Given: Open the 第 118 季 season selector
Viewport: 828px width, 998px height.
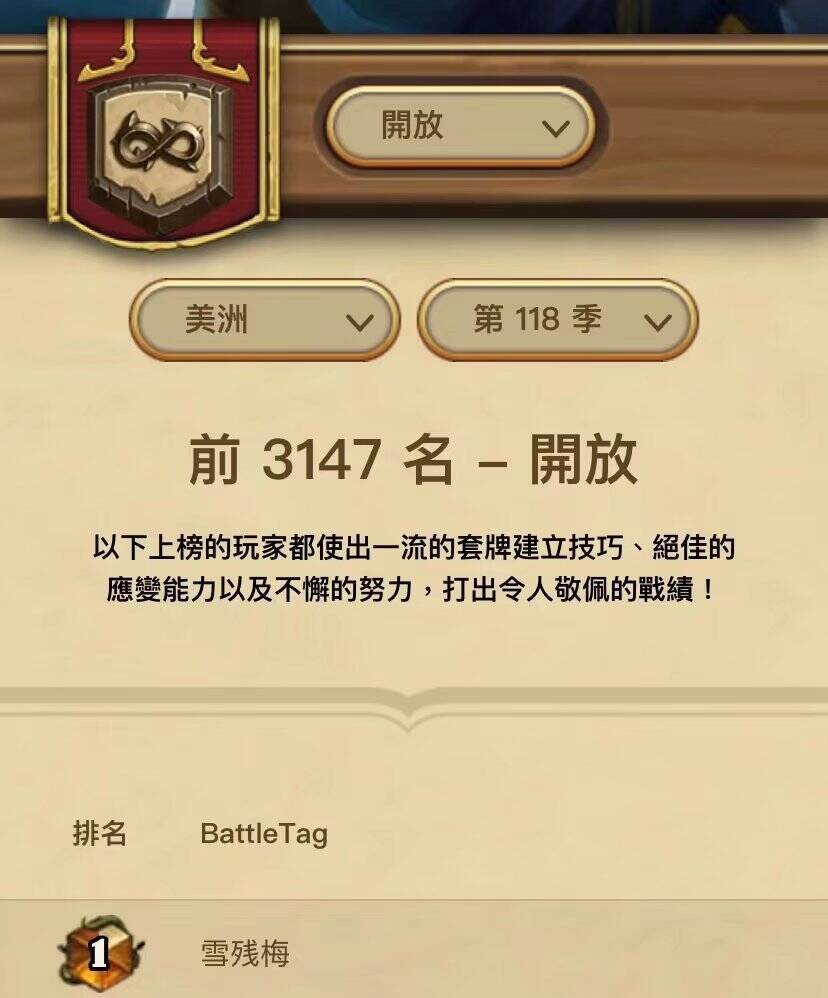Looking at the screenshot, I should (x=557, y=321).
